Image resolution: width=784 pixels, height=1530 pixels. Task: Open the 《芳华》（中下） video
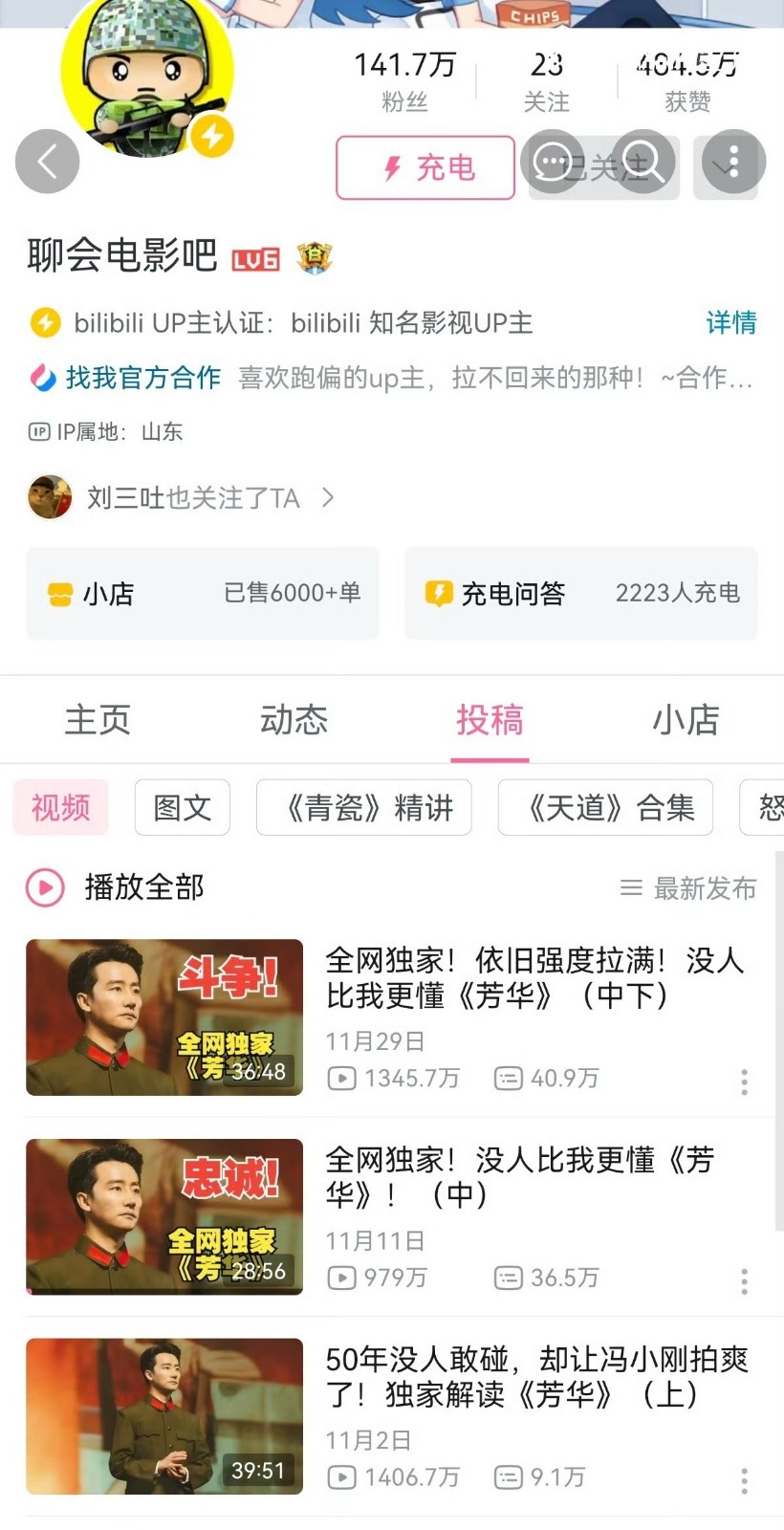(534, 978)
